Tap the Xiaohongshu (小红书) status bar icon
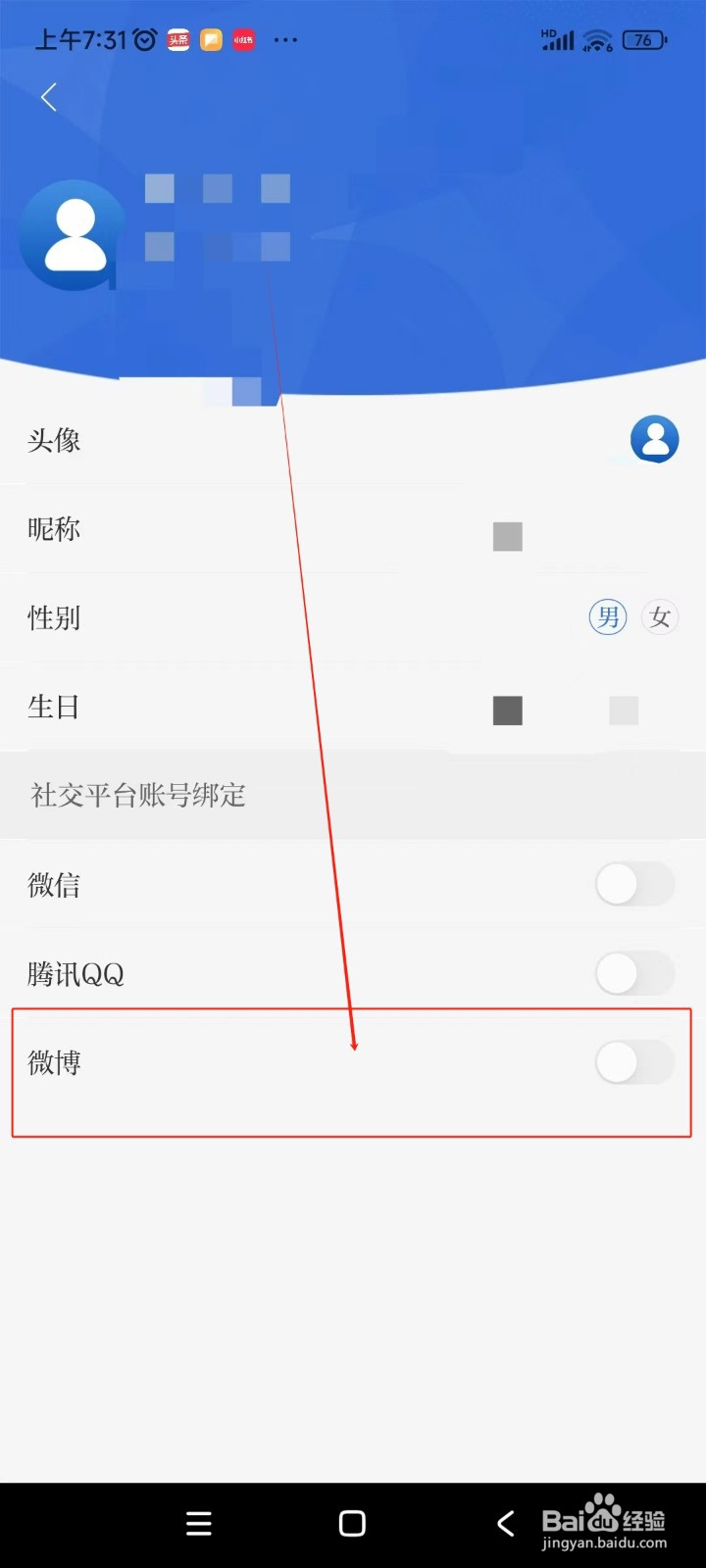 (x=241, y=40)
